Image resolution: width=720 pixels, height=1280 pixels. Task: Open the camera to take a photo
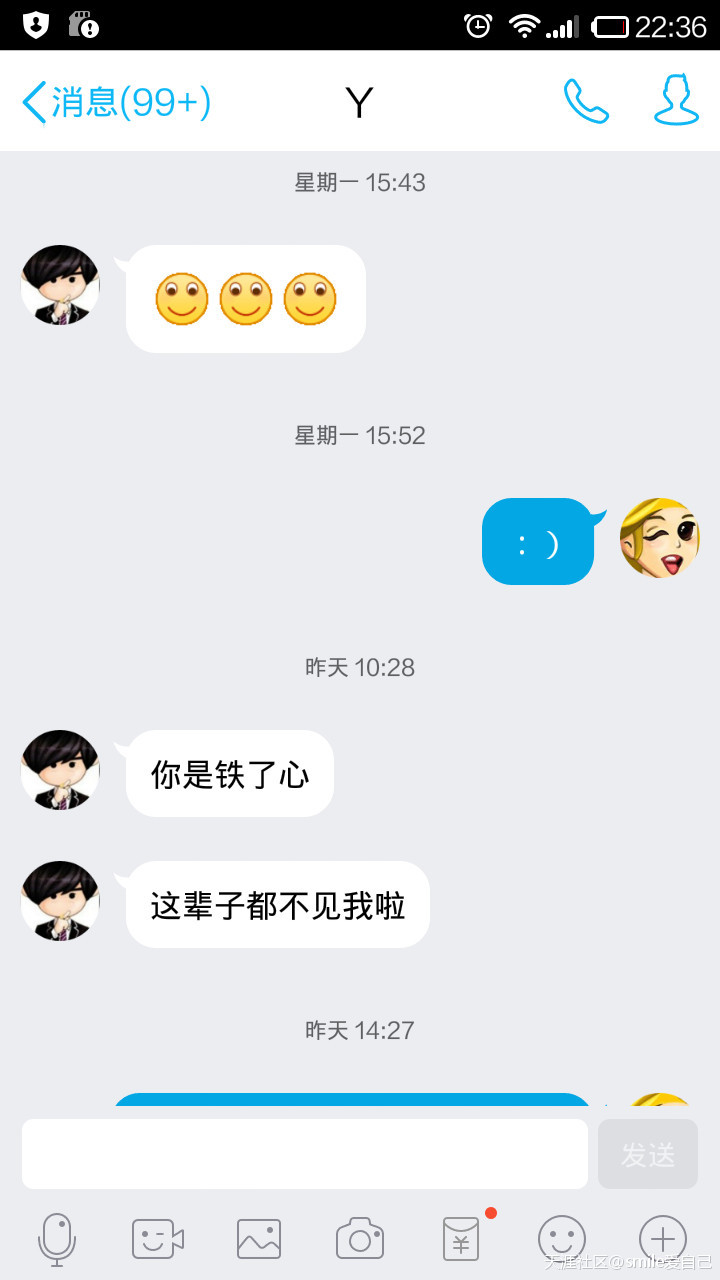360,1238
